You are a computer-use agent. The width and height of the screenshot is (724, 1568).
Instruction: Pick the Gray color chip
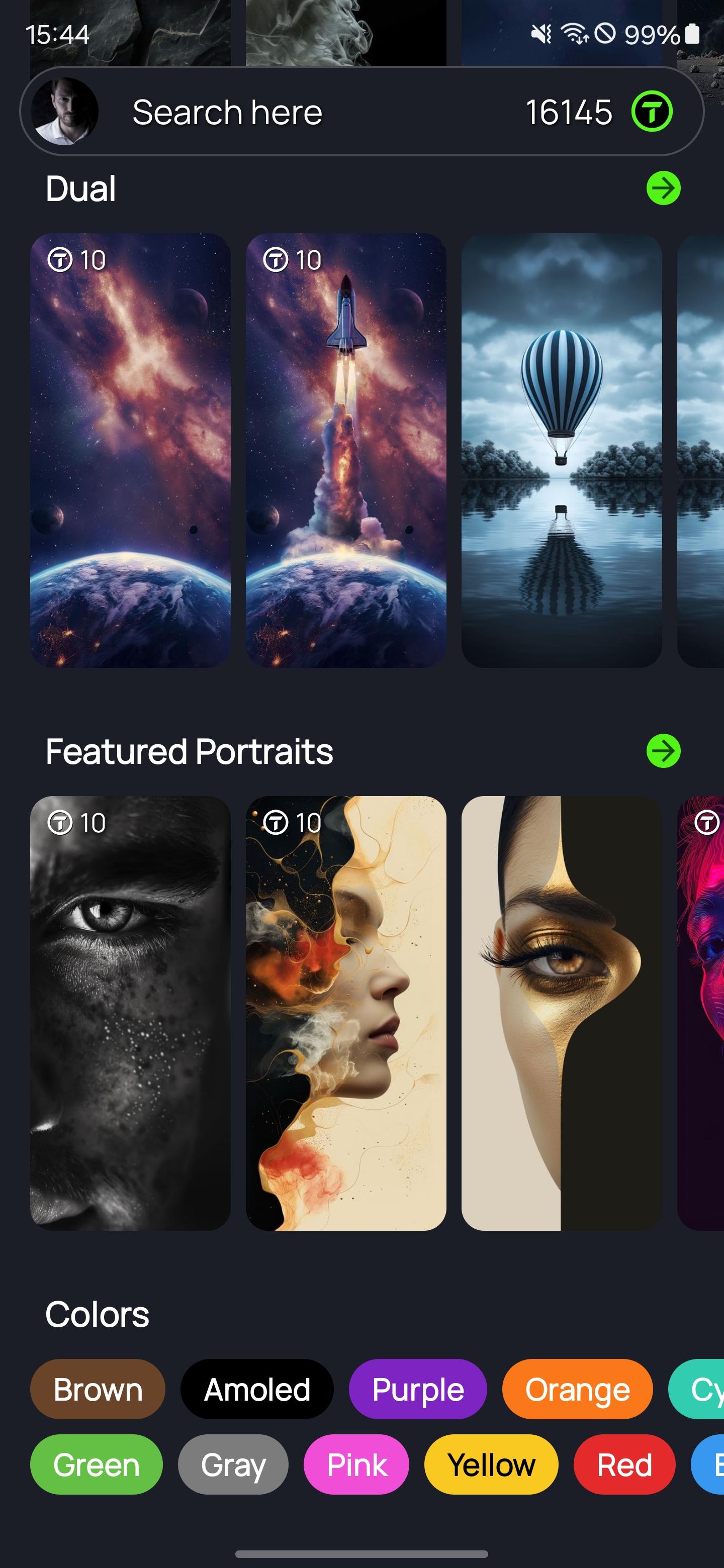(233, 1464)
